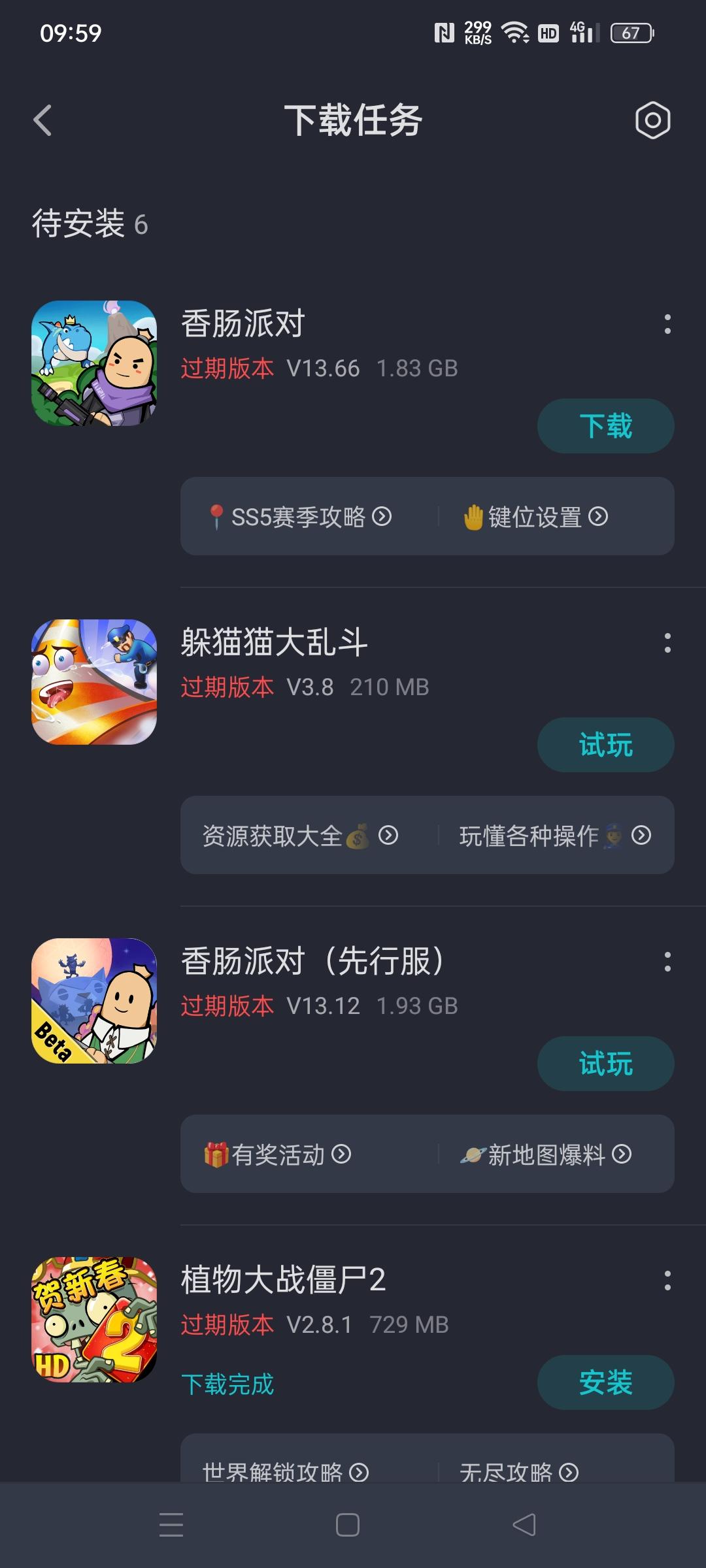Go to the system home screen
This screenshot has height=1568, width=706.
click(x=347, y=1525)
